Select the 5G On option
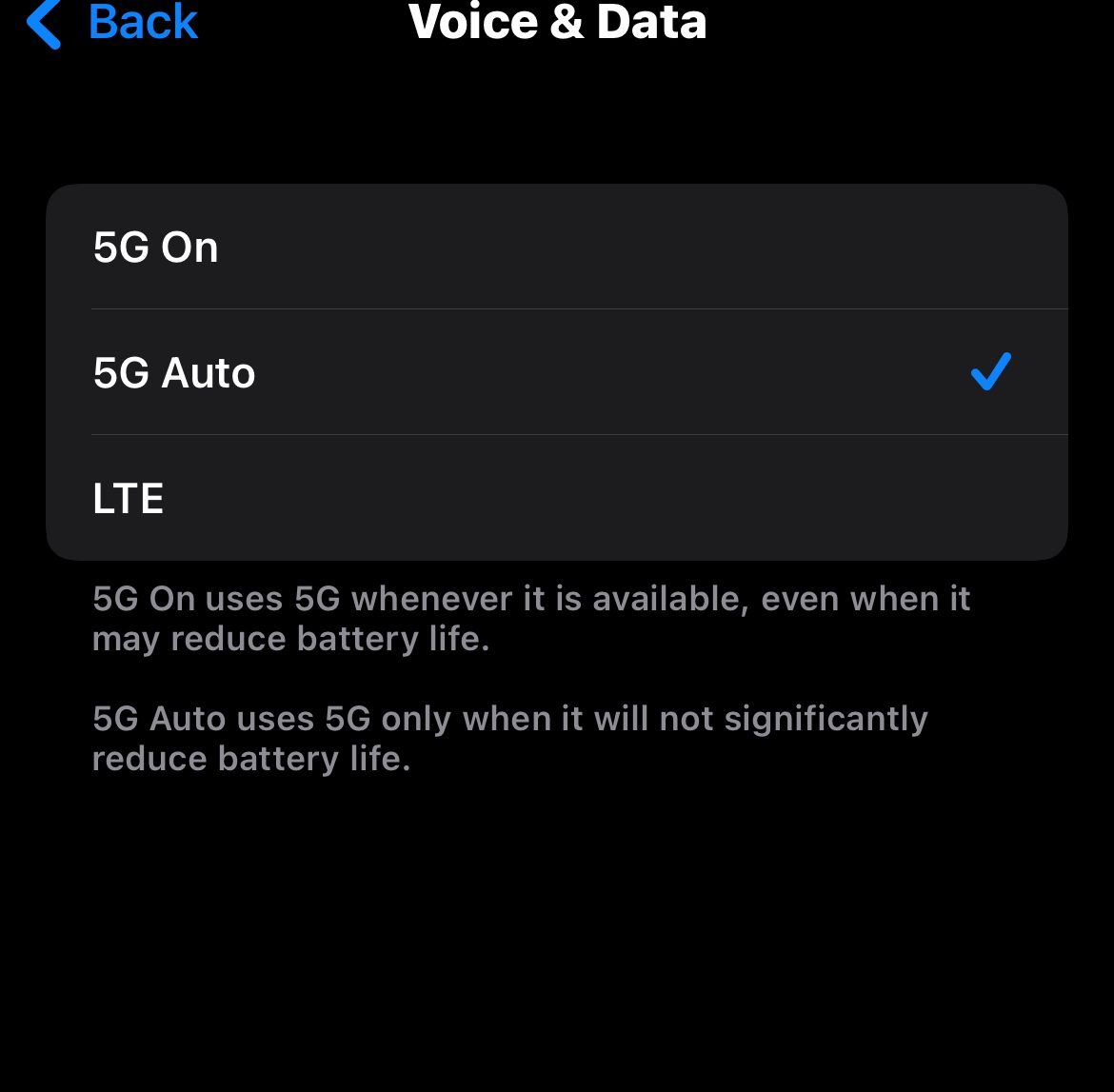The image size is (1114, 1092). pos(556,248)
